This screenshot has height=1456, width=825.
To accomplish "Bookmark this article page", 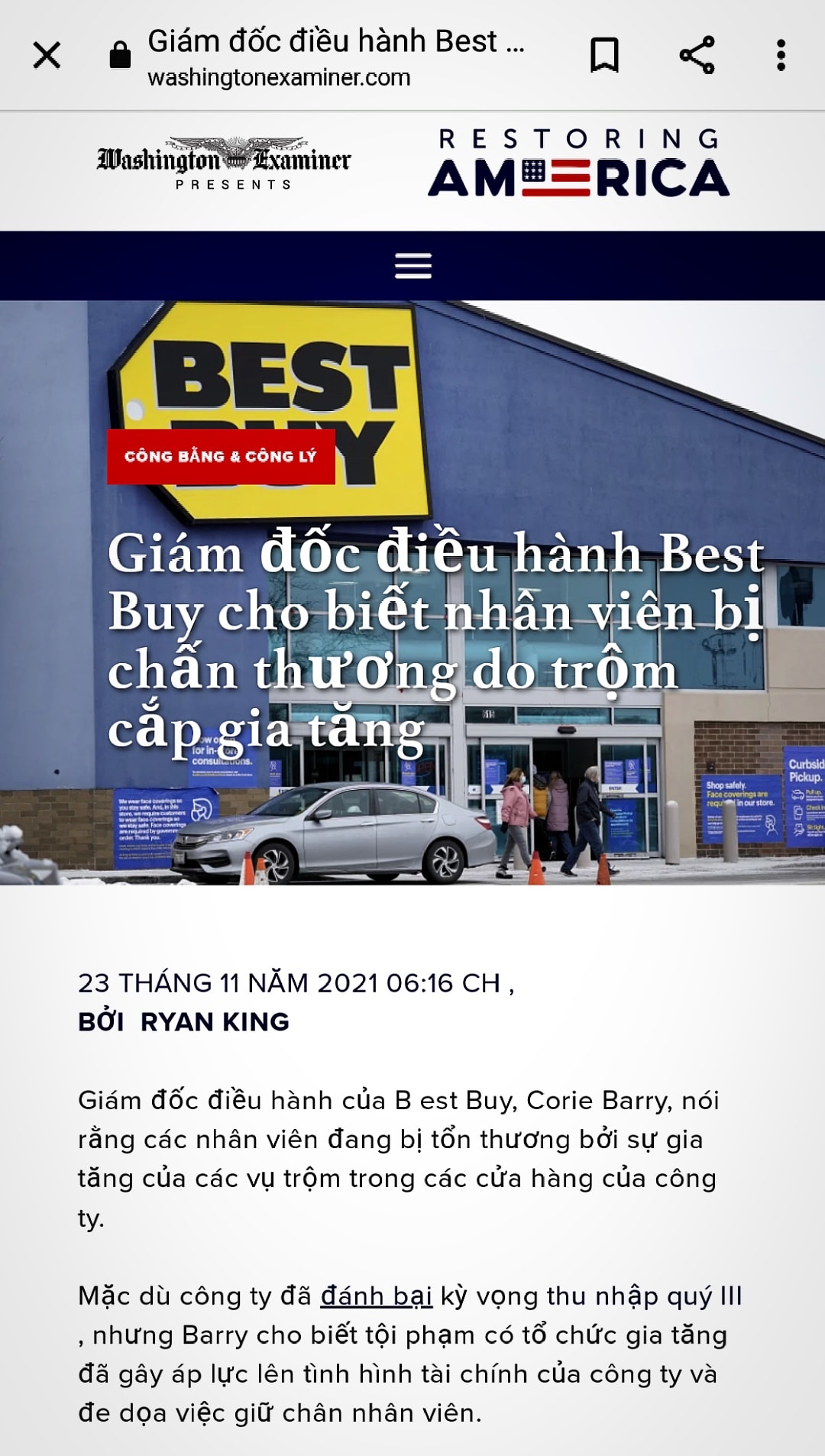I will tap(604, 55).
